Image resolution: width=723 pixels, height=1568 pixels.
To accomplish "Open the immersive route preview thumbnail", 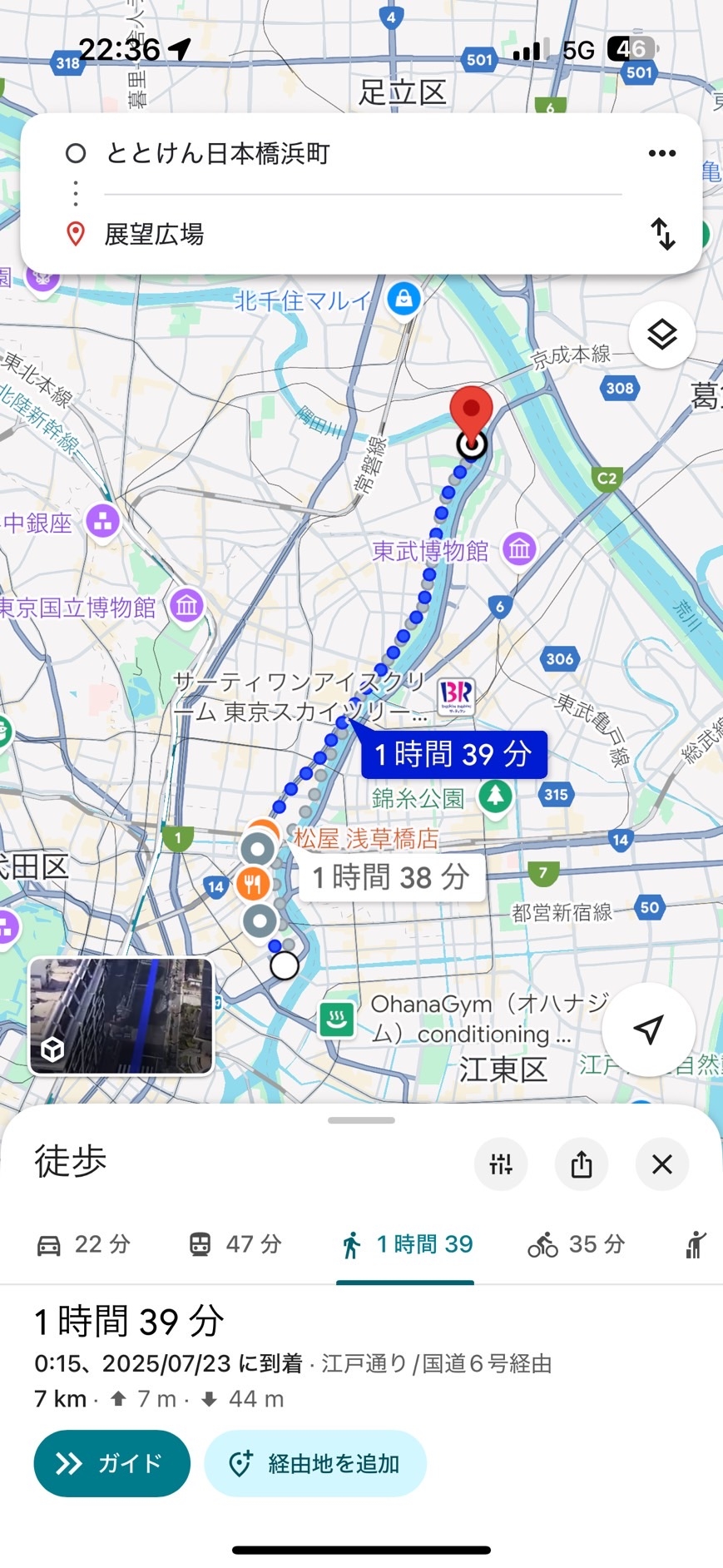I will (121, 1016).
